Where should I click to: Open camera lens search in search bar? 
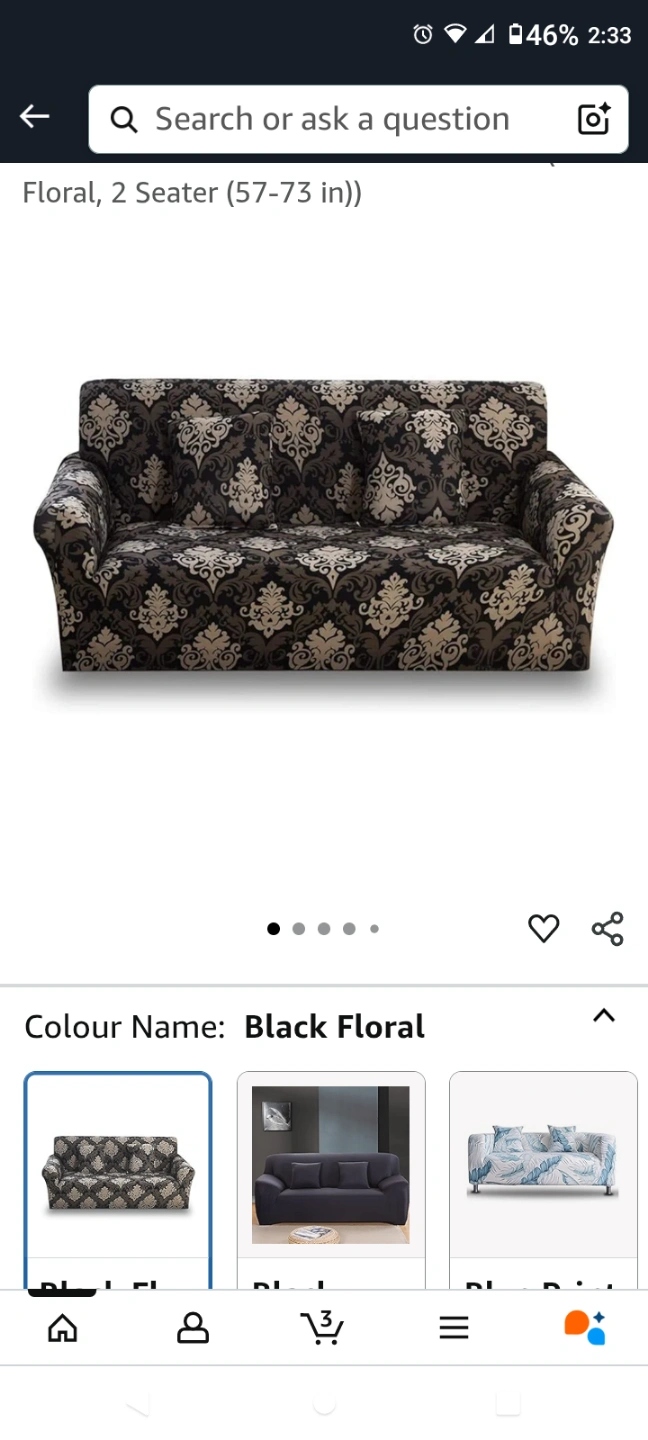594,119
